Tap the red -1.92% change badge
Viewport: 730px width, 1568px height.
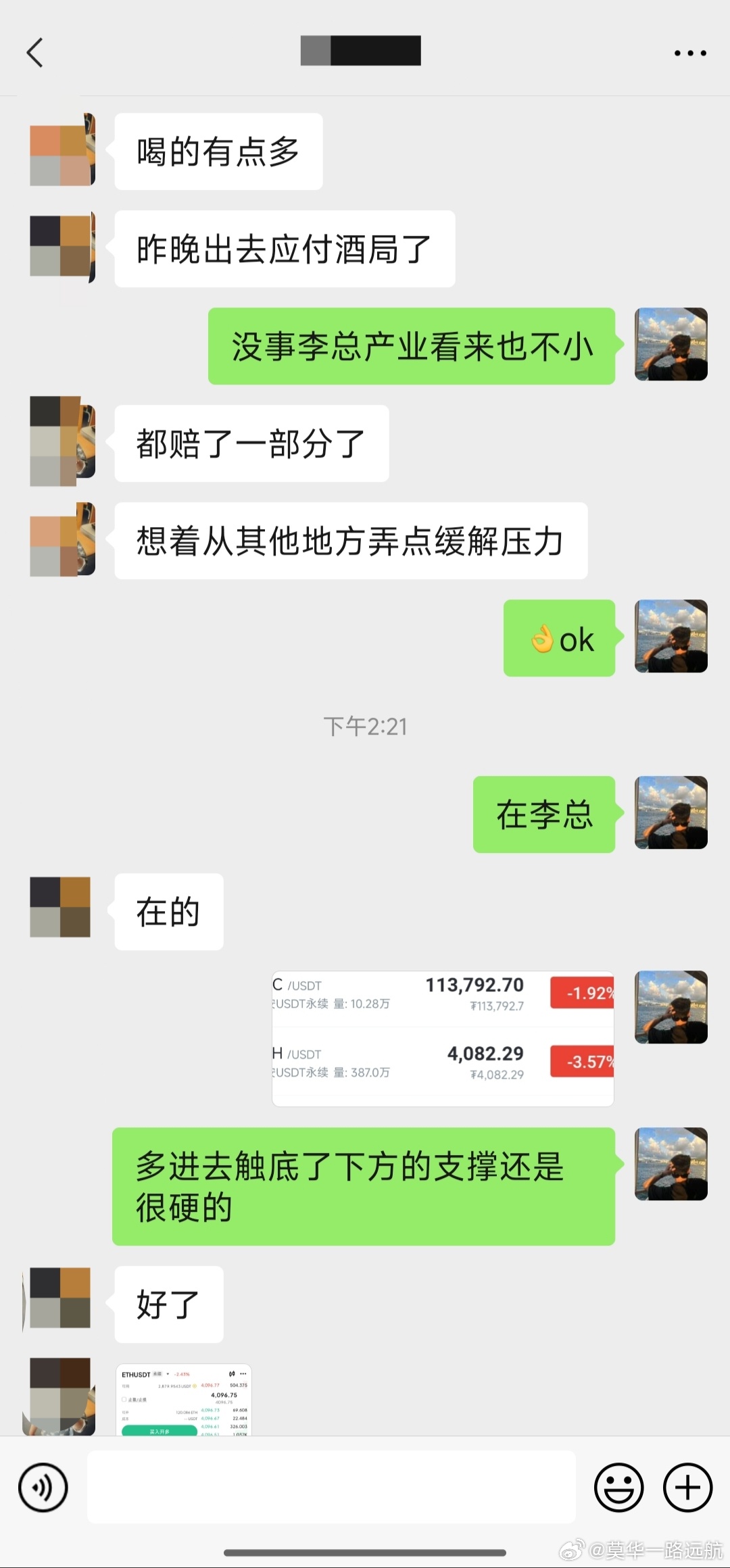pyautogui.click(x=585, y=994)
